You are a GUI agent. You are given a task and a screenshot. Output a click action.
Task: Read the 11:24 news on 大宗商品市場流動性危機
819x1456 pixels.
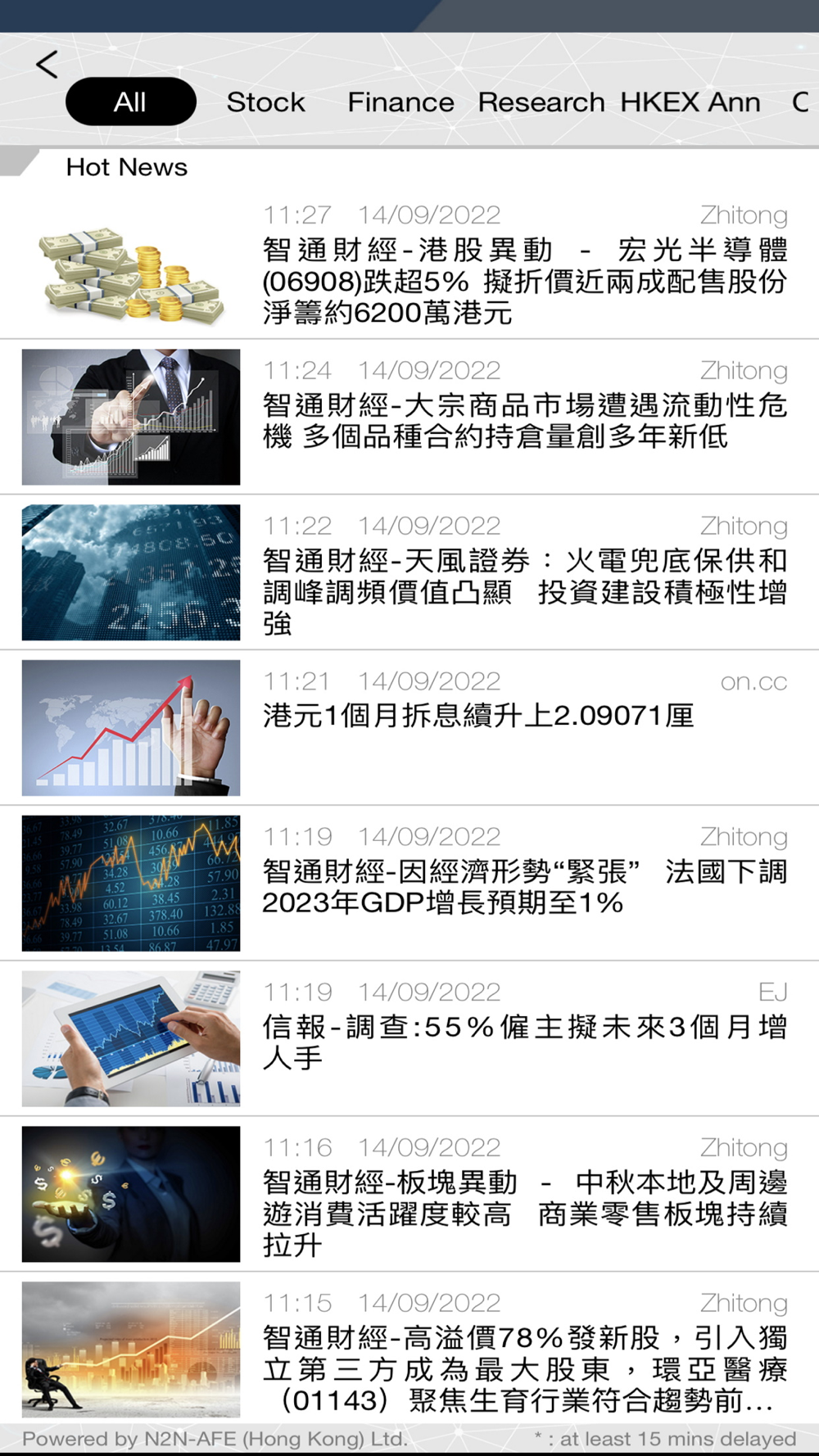524,420
